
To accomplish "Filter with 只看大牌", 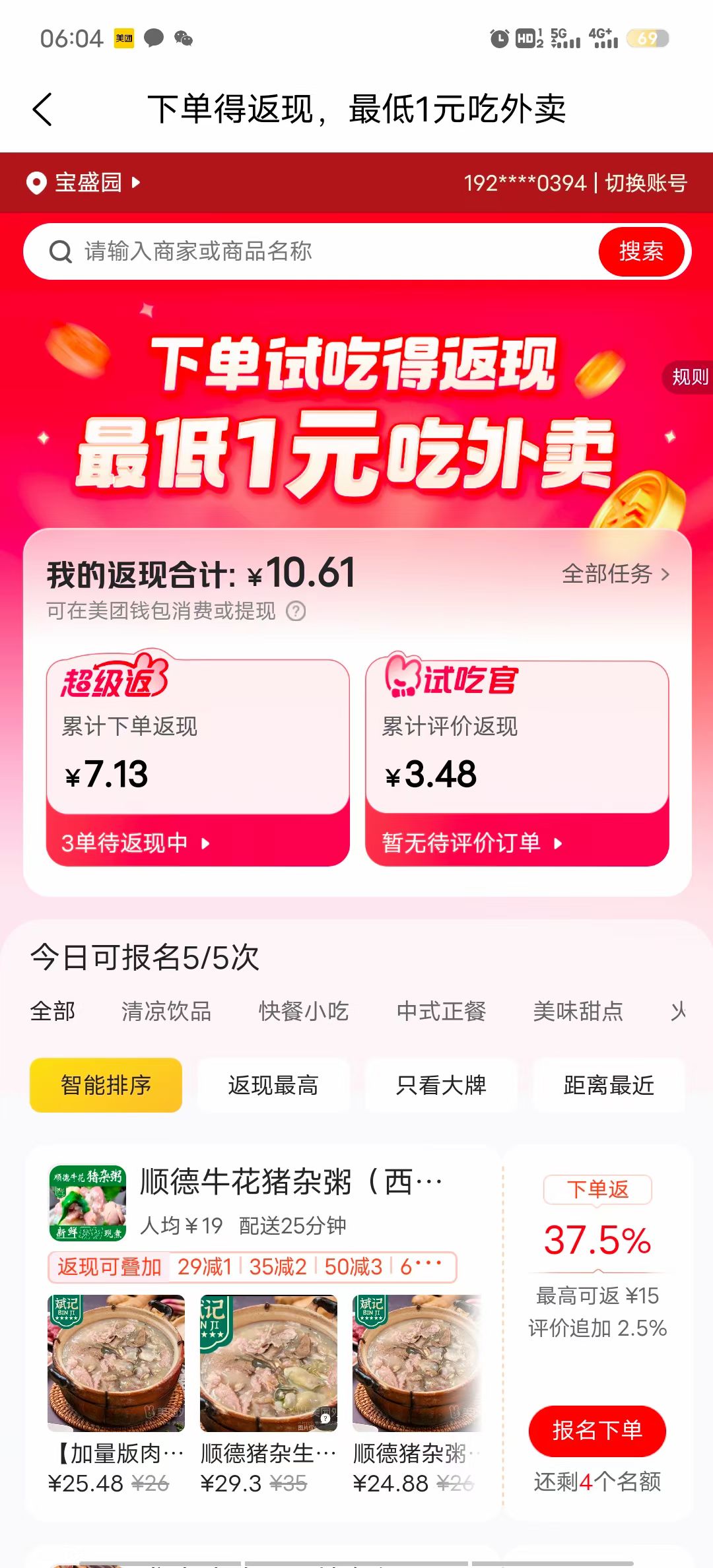I will click(441, 1085).
